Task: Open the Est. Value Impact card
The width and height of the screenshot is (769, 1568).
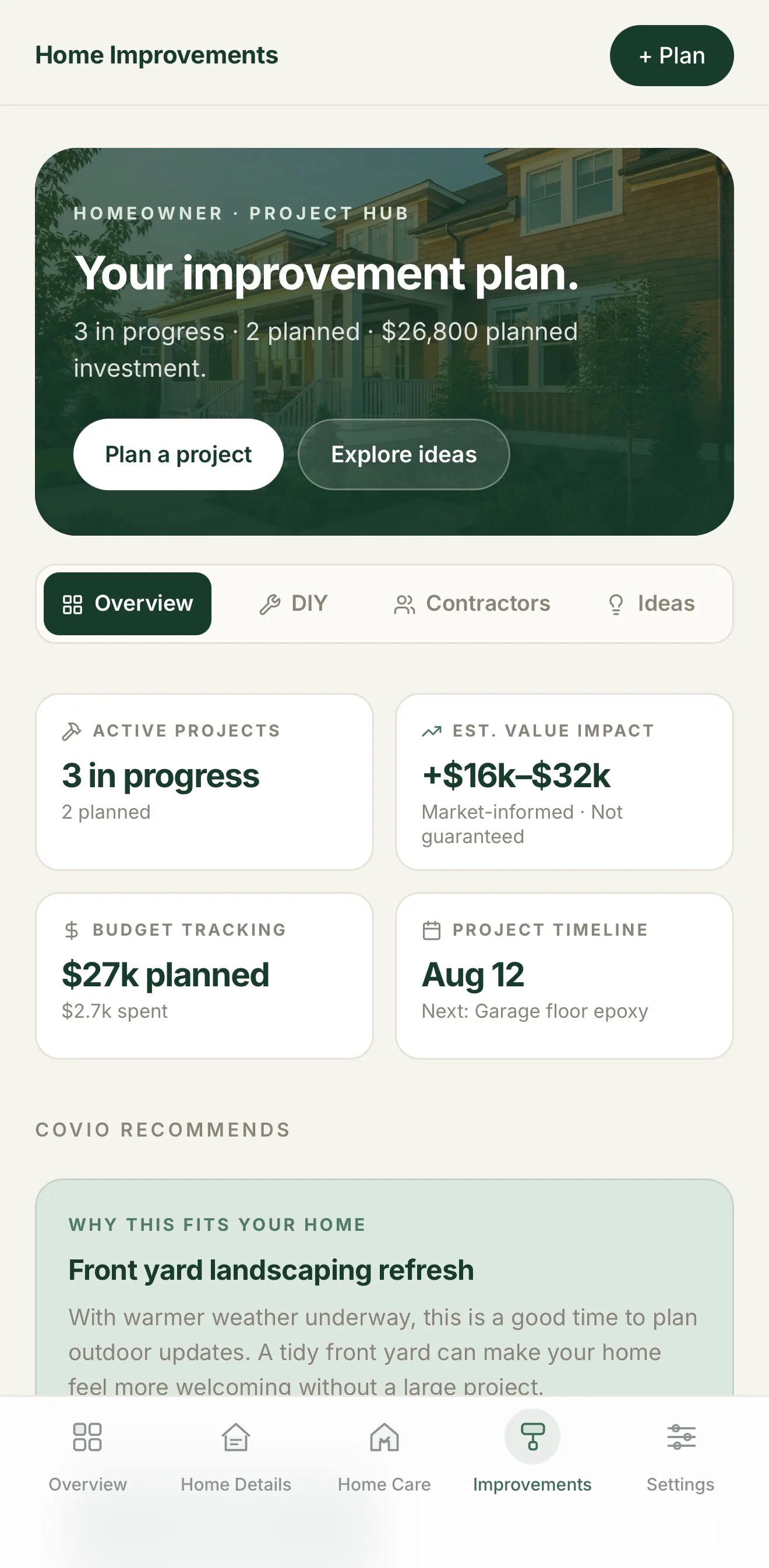Action: pos(565,781)
